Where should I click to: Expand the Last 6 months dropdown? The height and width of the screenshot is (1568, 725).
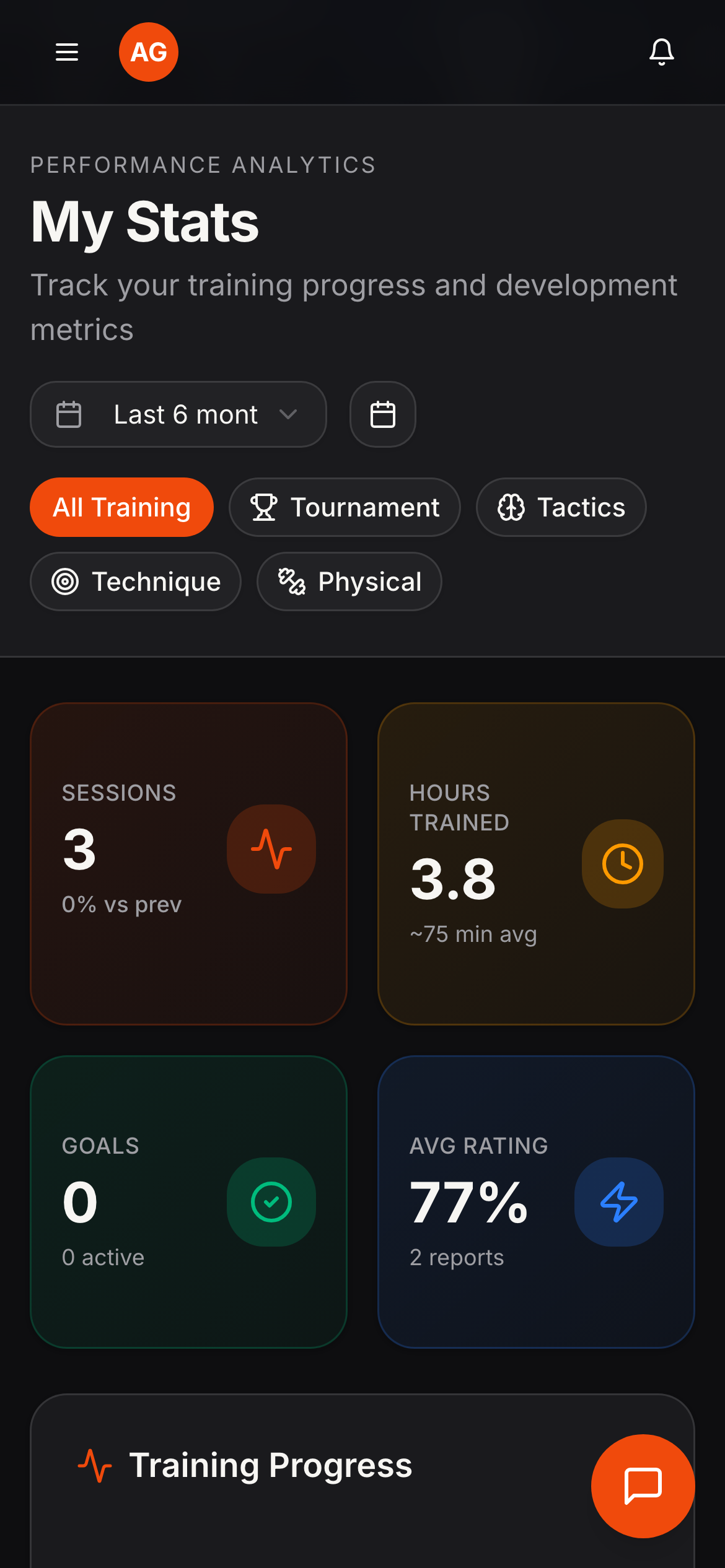coord(178,414)
